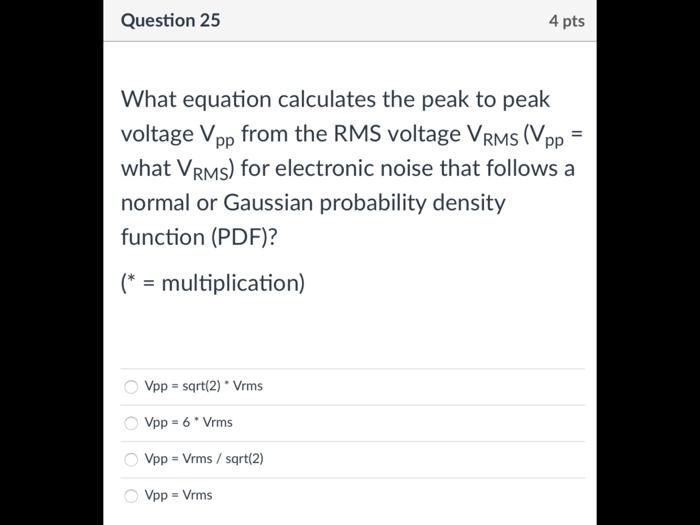The height and width of the screenshot is (525, 700).
Task: Select the answer Vpp = sqrt(2) * Vrms
Action: click(131, 386)
